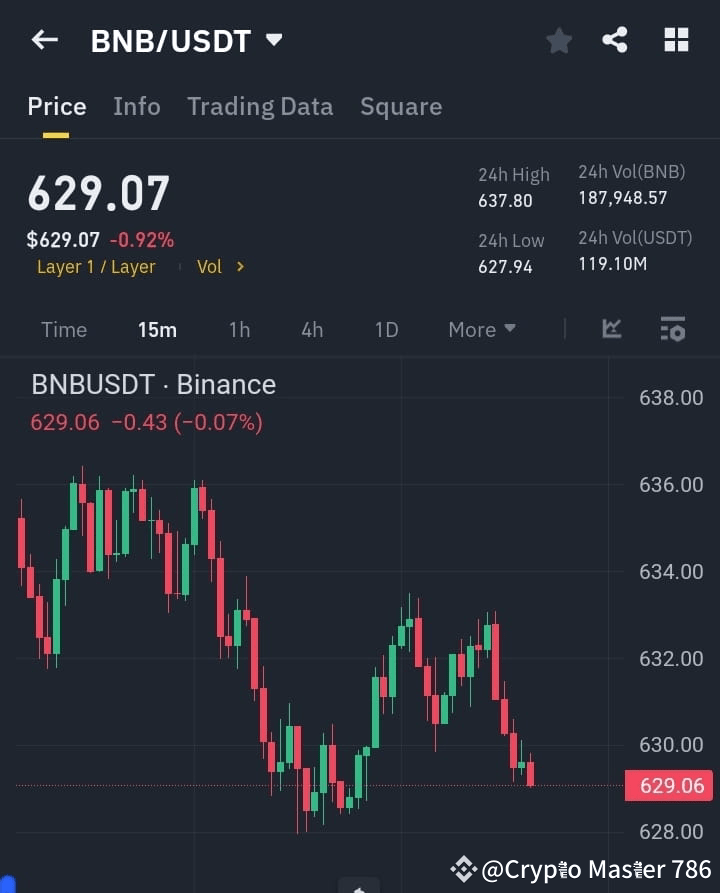
Task: Switch to the Trading Data tab
Action: tap(260, 106)
